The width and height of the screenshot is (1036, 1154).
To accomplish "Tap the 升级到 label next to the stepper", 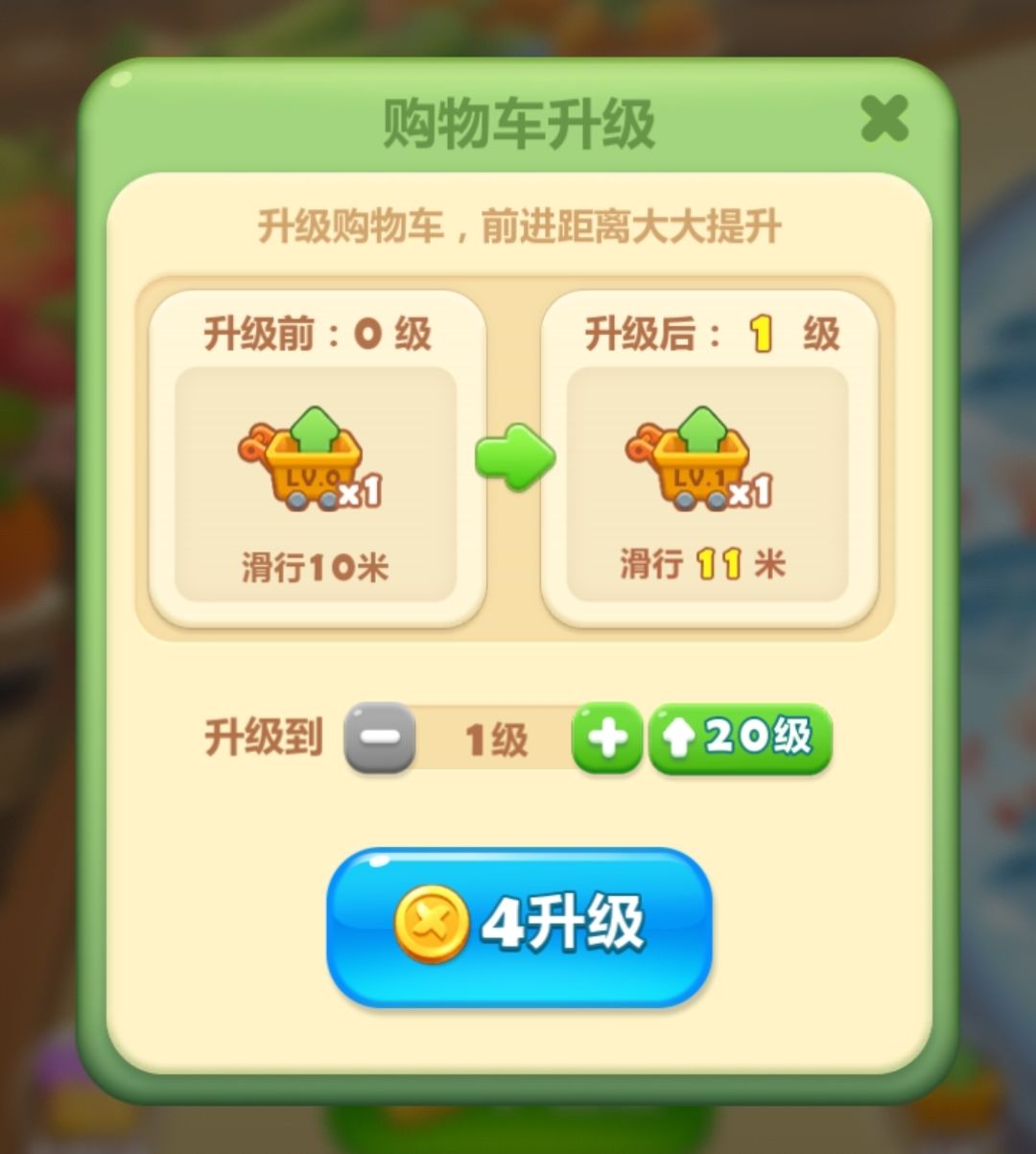I will [262, 737].
